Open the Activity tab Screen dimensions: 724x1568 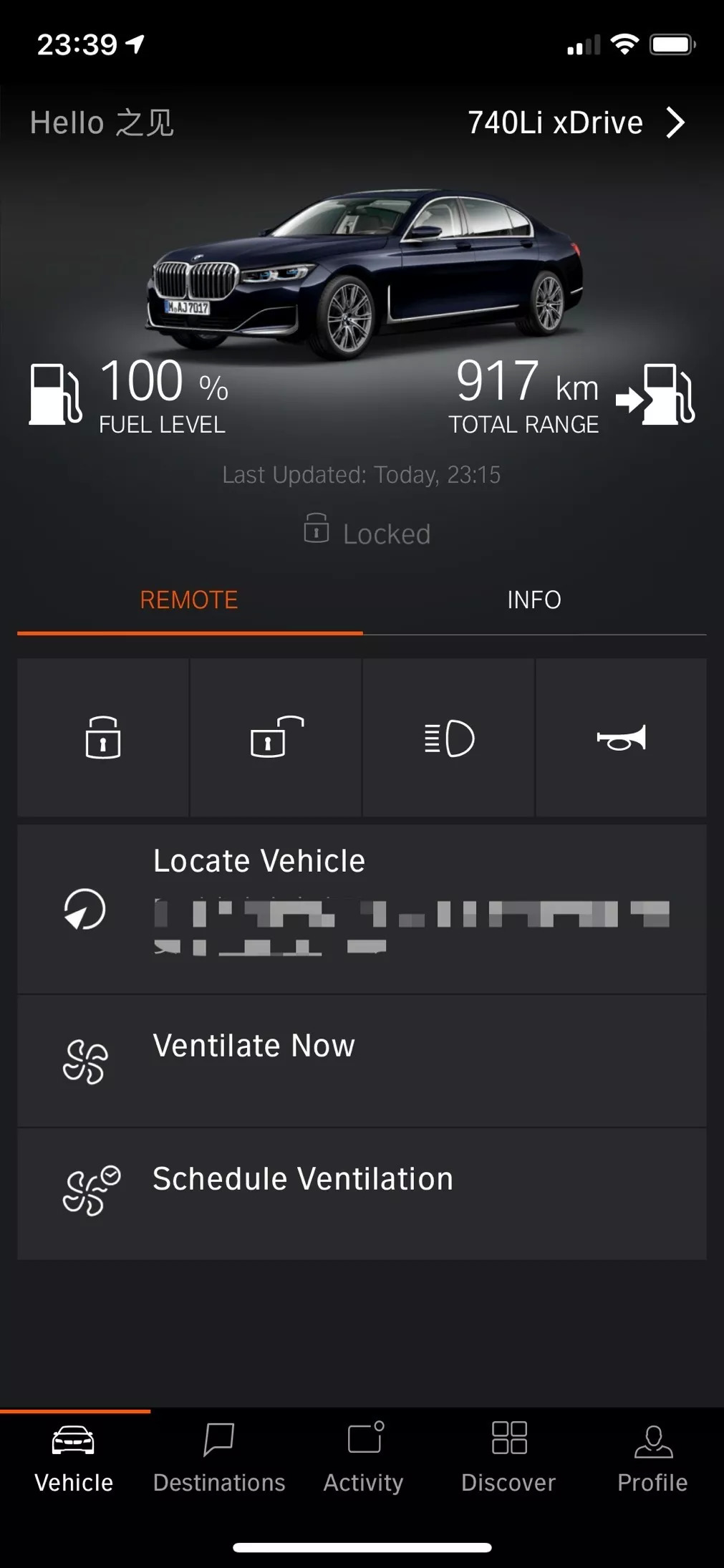point(364,1458)
